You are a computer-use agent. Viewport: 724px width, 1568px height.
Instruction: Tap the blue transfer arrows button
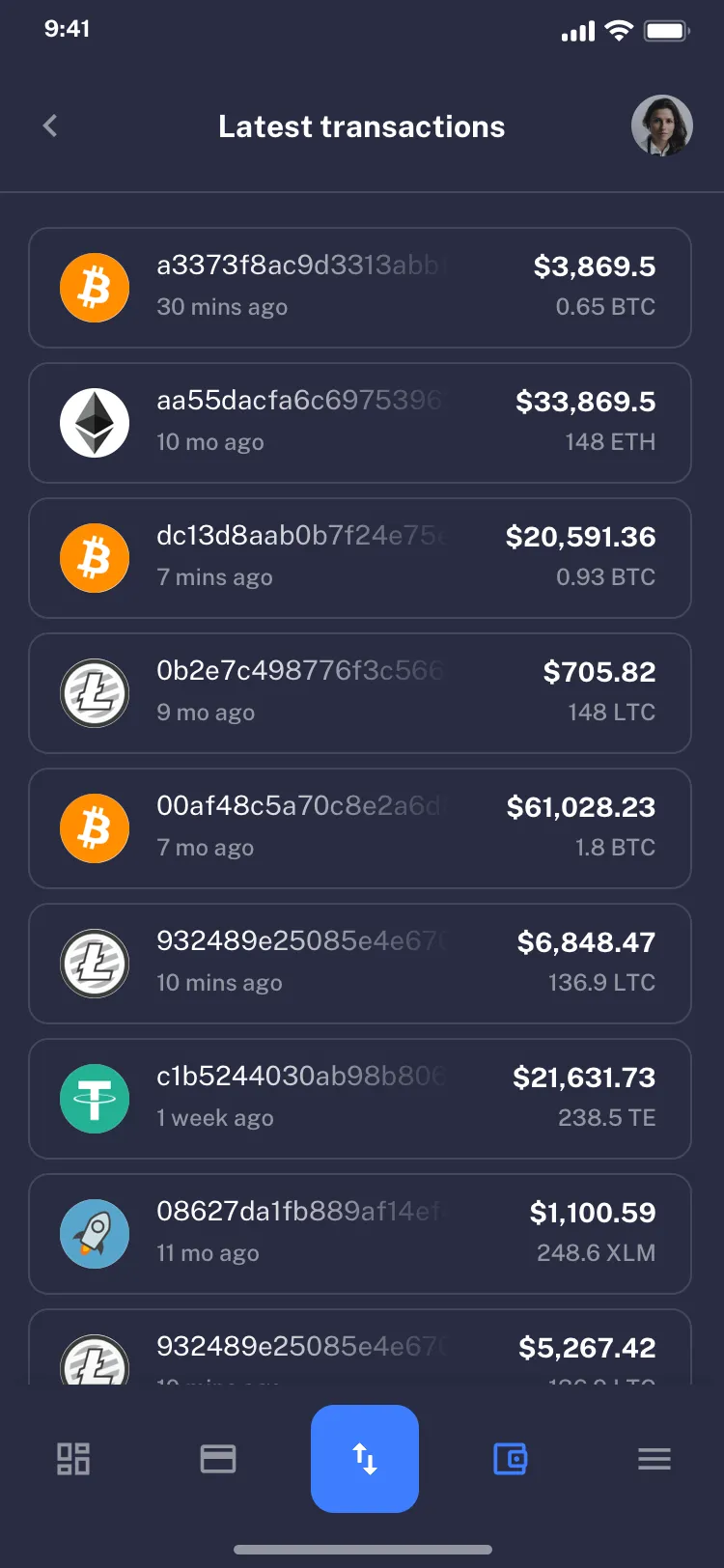[365, 1459]
